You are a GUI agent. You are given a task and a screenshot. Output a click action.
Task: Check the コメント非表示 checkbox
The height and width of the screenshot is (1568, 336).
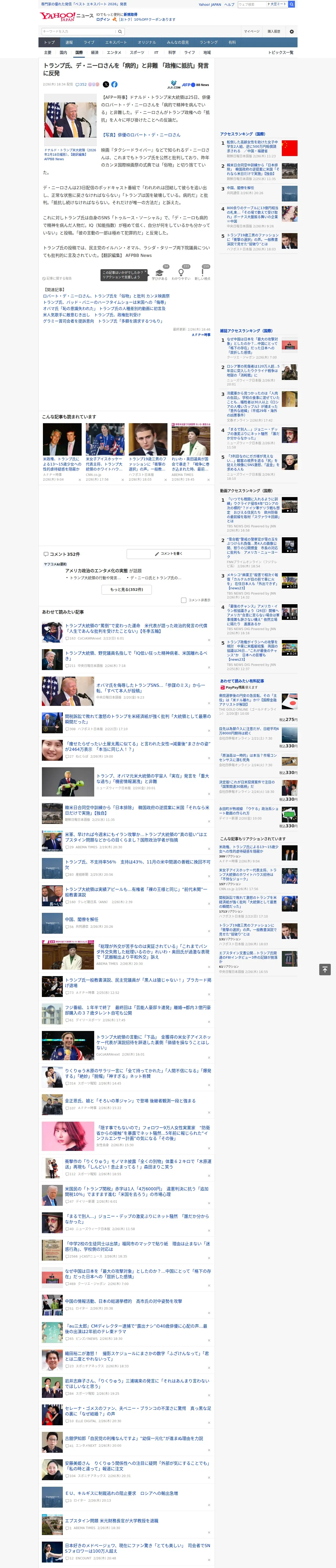[183, 600]
